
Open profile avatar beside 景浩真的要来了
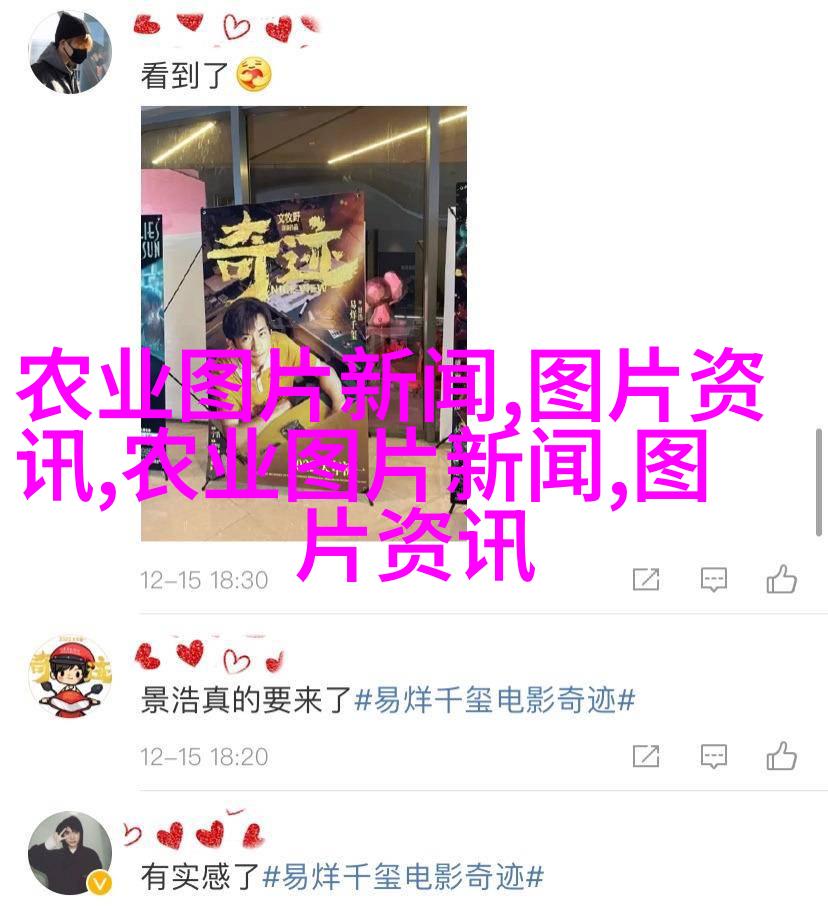70,677
